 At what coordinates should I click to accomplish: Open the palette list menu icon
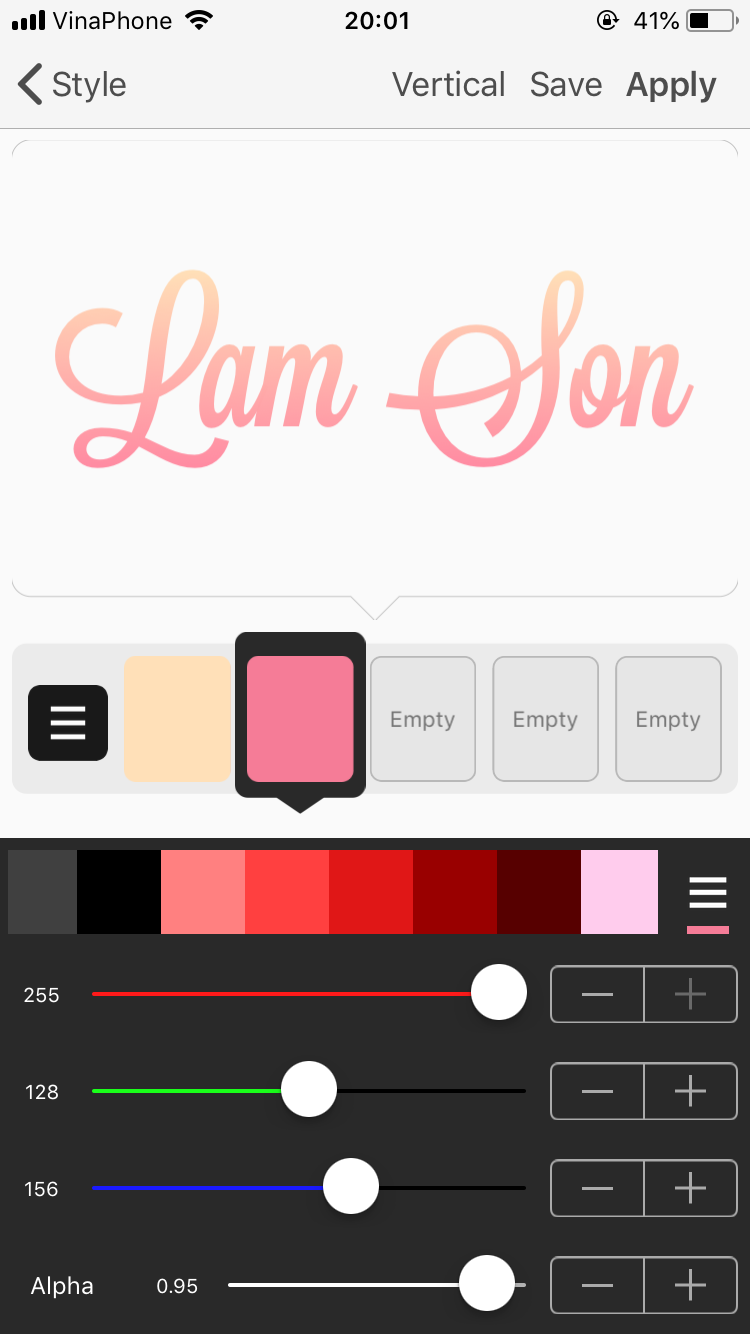pyautogui.click(x=707, y=892)
